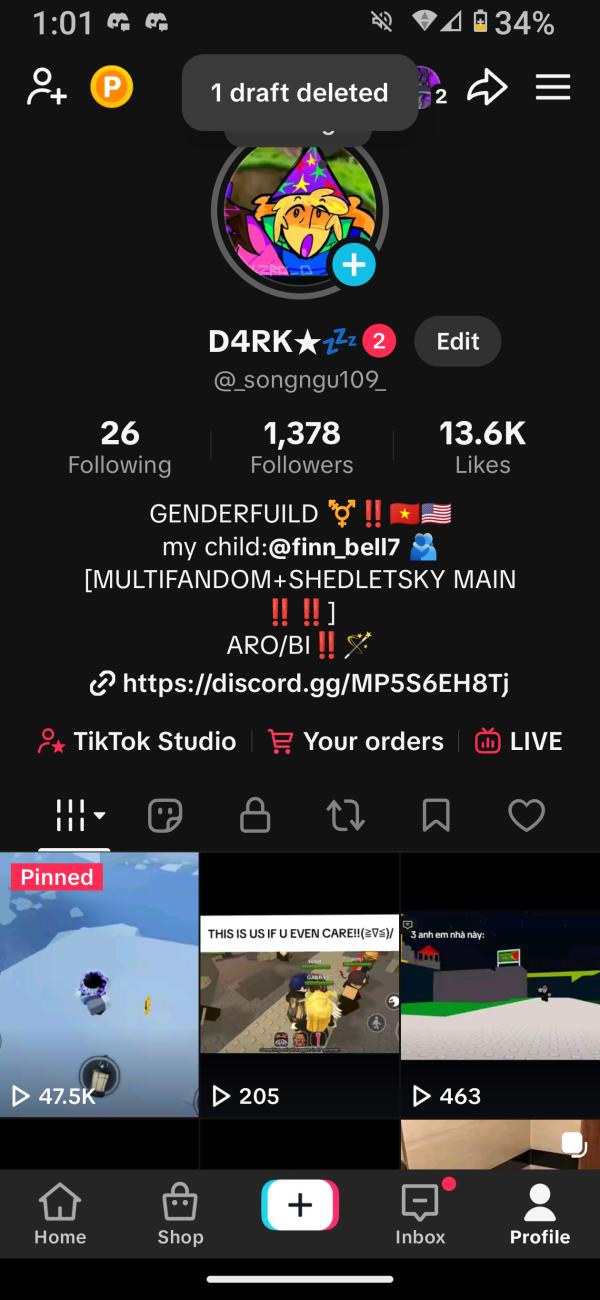Open the coin rewards icon
This screenshot has height=1300, width=600.
tap(112, 87)
